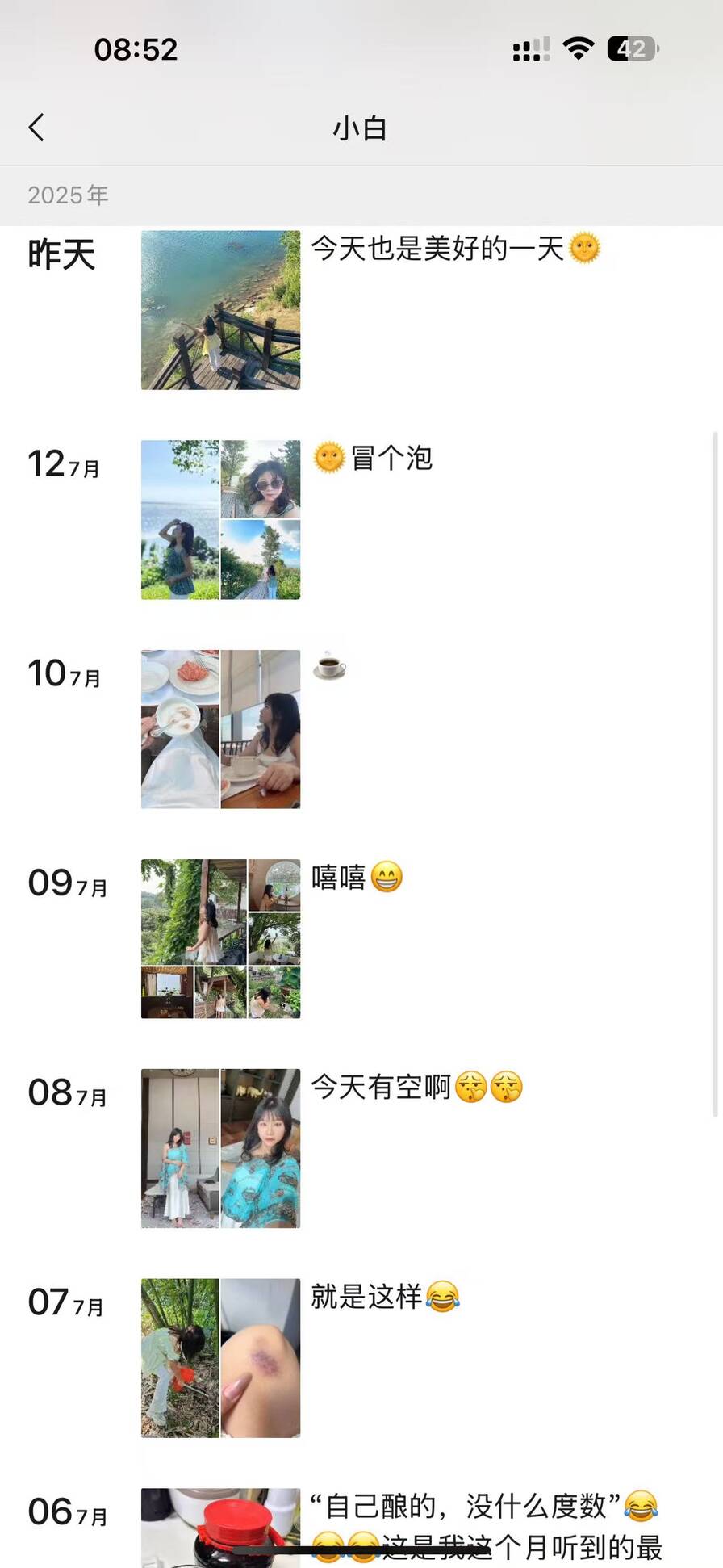This screenshot has height=1568, width=723.
Task: Open the July 8 post 今天有空啊
Action: 220,1148
